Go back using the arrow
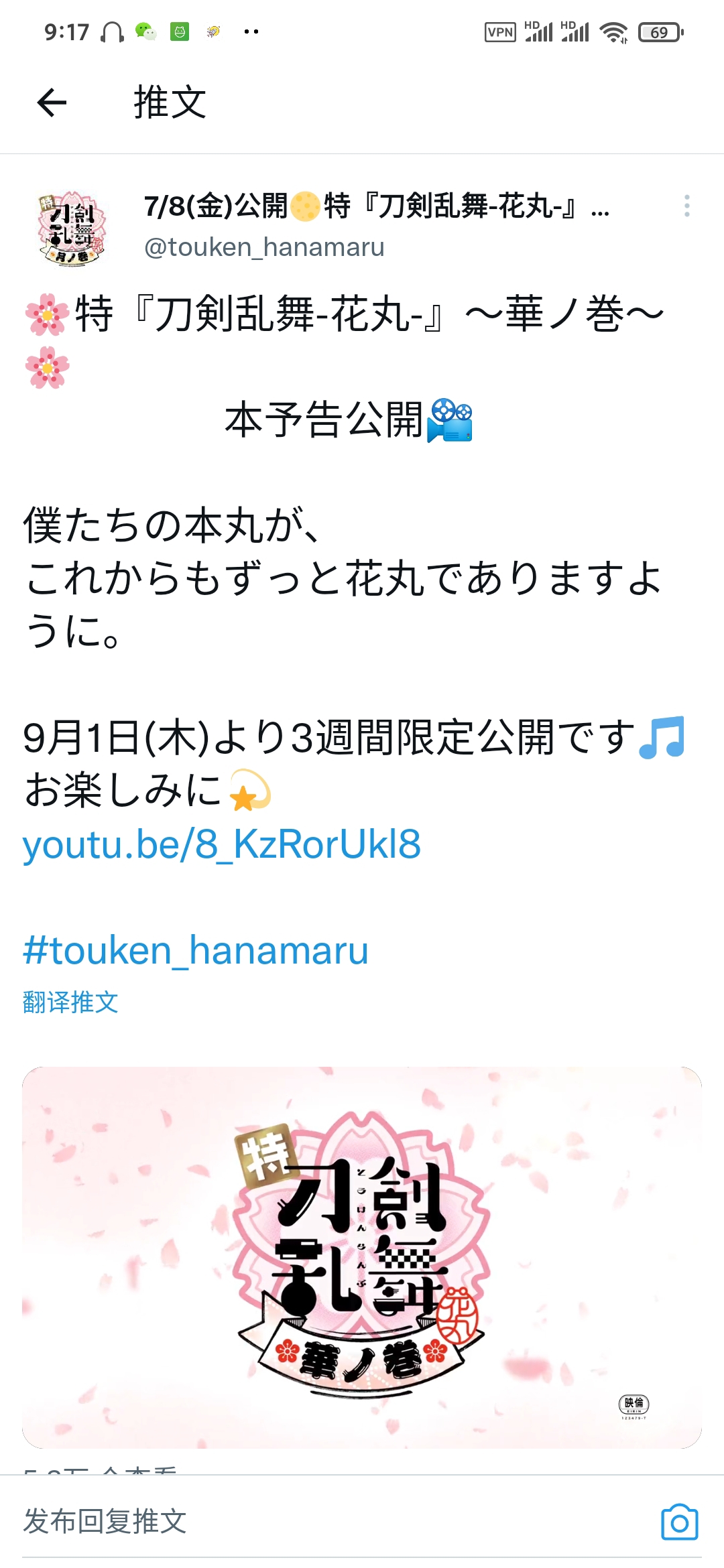The image size is (724, 1568). [52, 103]
